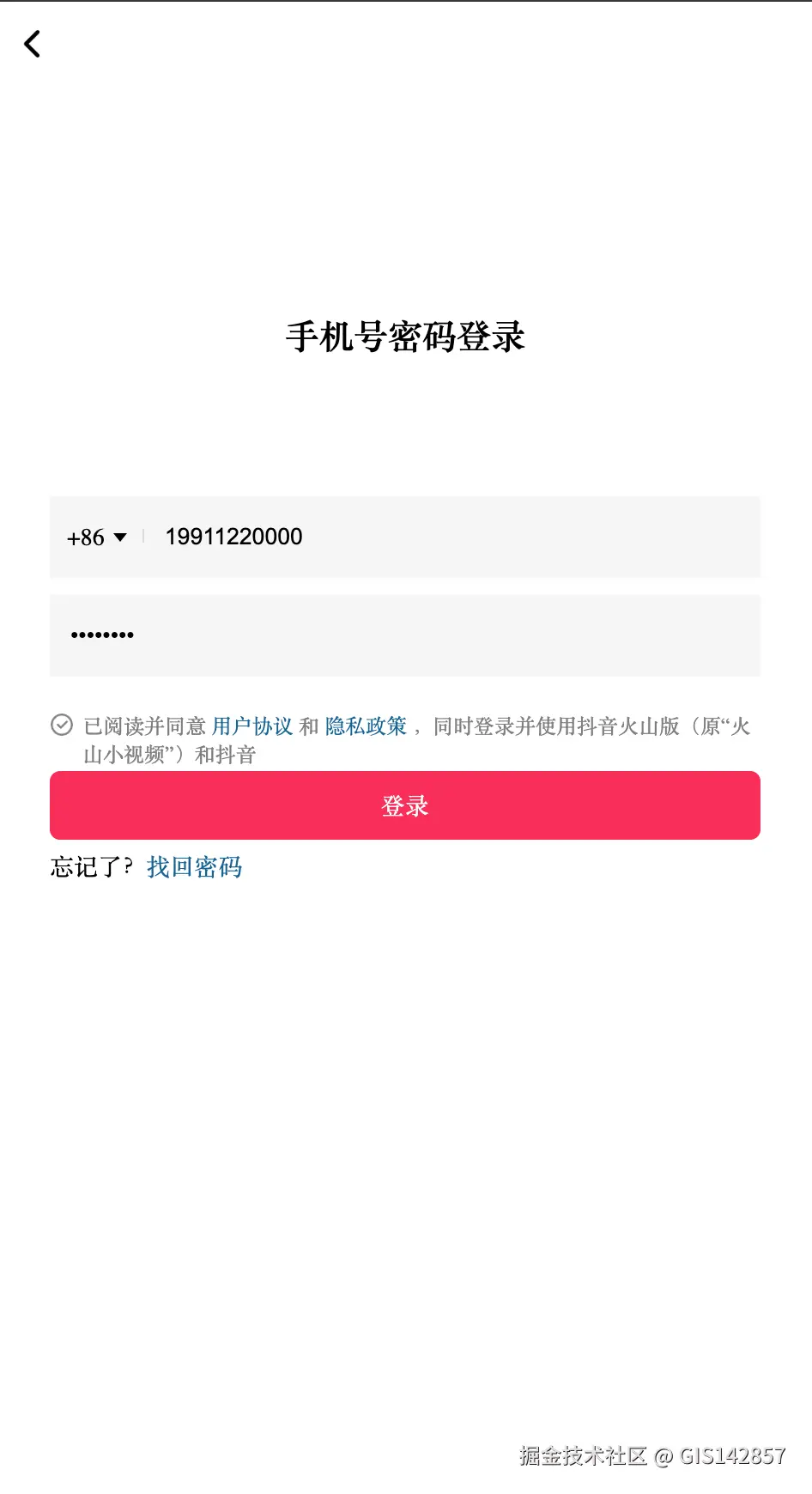Screen dimensions: 812x1494
Task: Tap the red 登录 button
Action: [404, 805]
